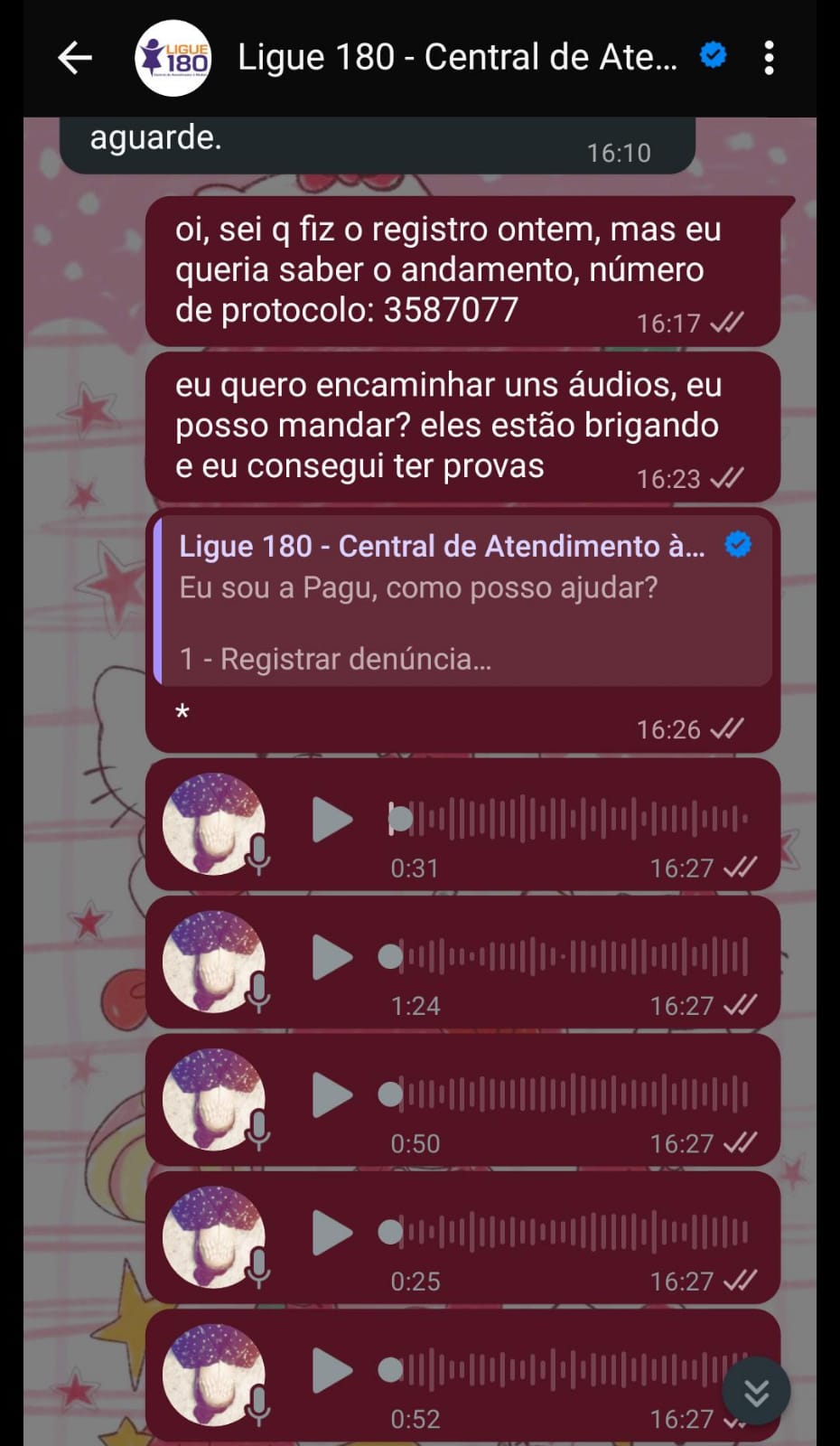Go back from the Ligue 180 chat
The width and height of the screenshot is (840, 1446).
pos(74,58)
